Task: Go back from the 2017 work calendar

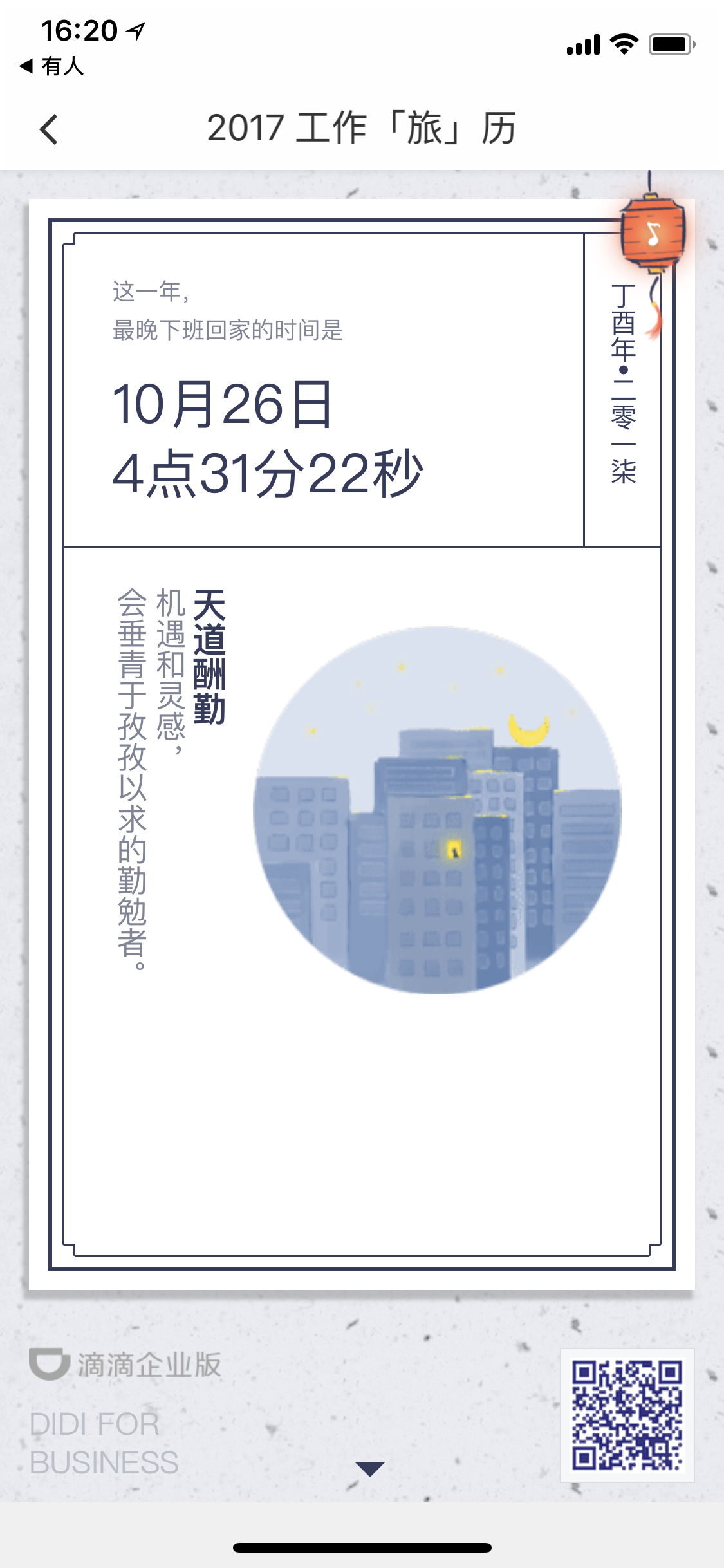Action: pos(49,129)
